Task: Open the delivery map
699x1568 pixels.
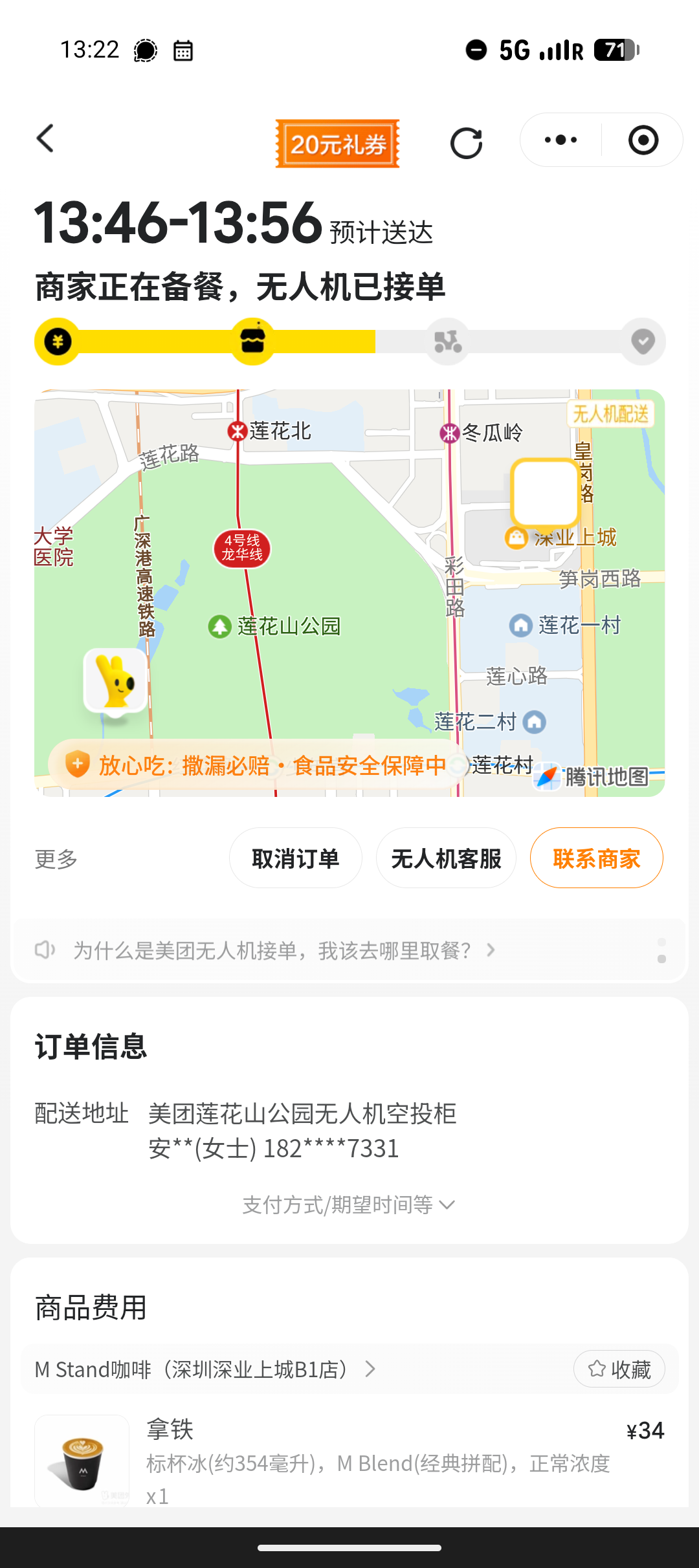Action: pos(349,593)
